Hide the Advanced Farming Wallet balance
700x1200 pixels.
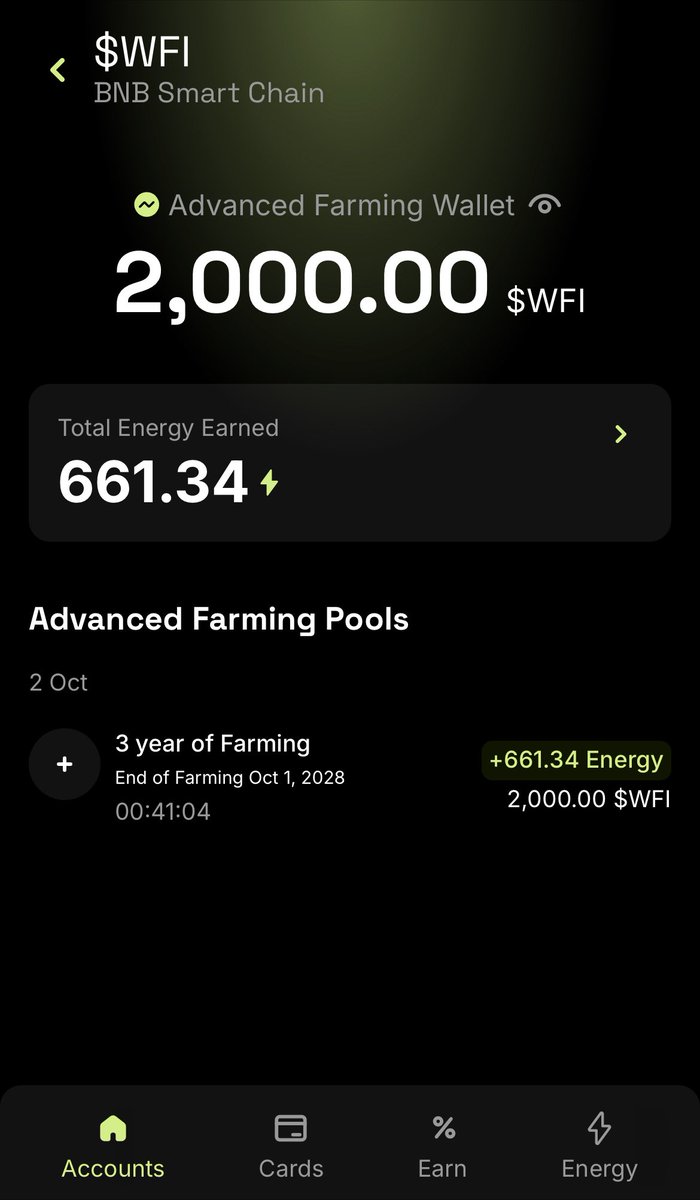tap(544, 206)
